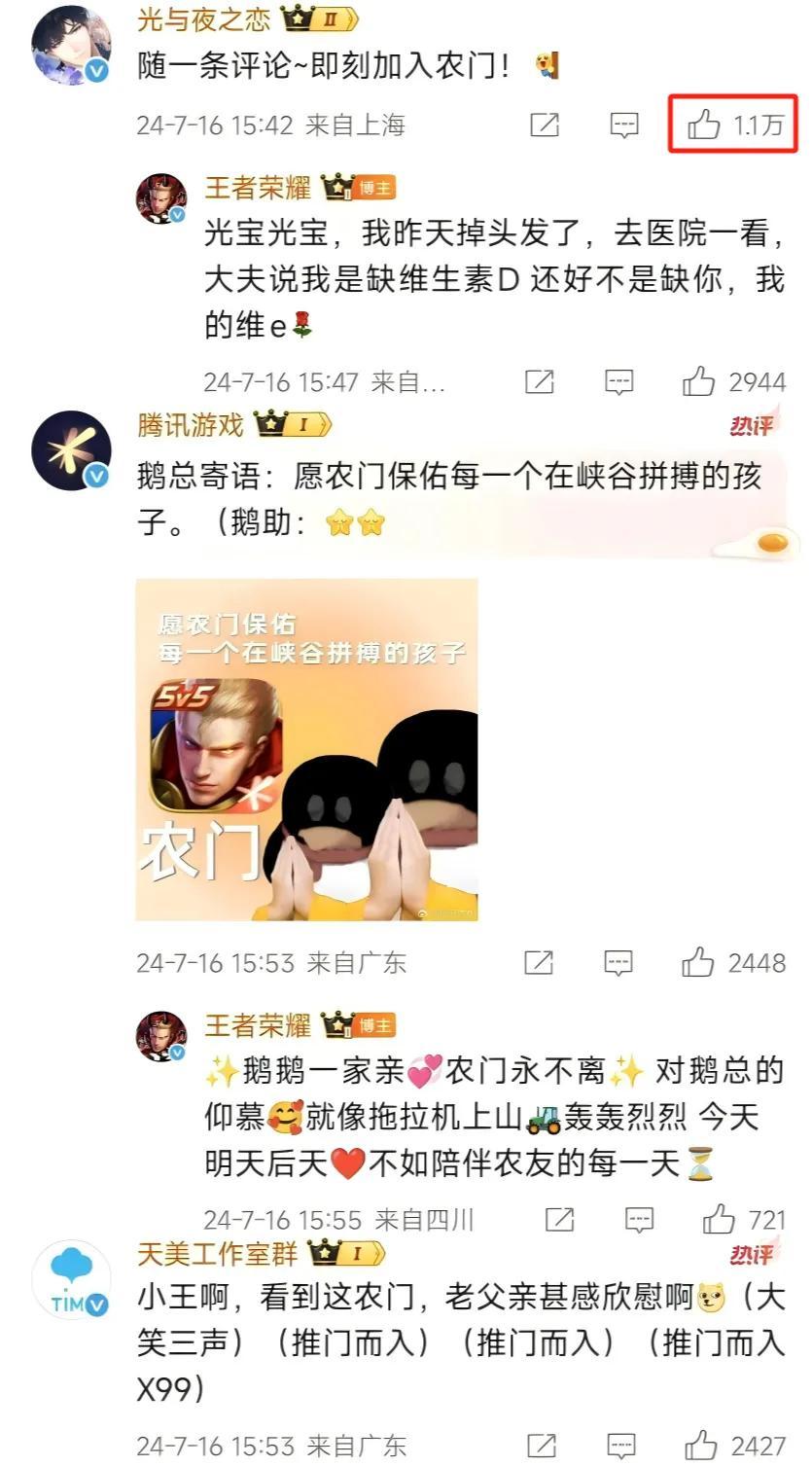Like 王者荣耀's reply with 2944 likes
The image size is (812, 1466).
click(699, 381)
